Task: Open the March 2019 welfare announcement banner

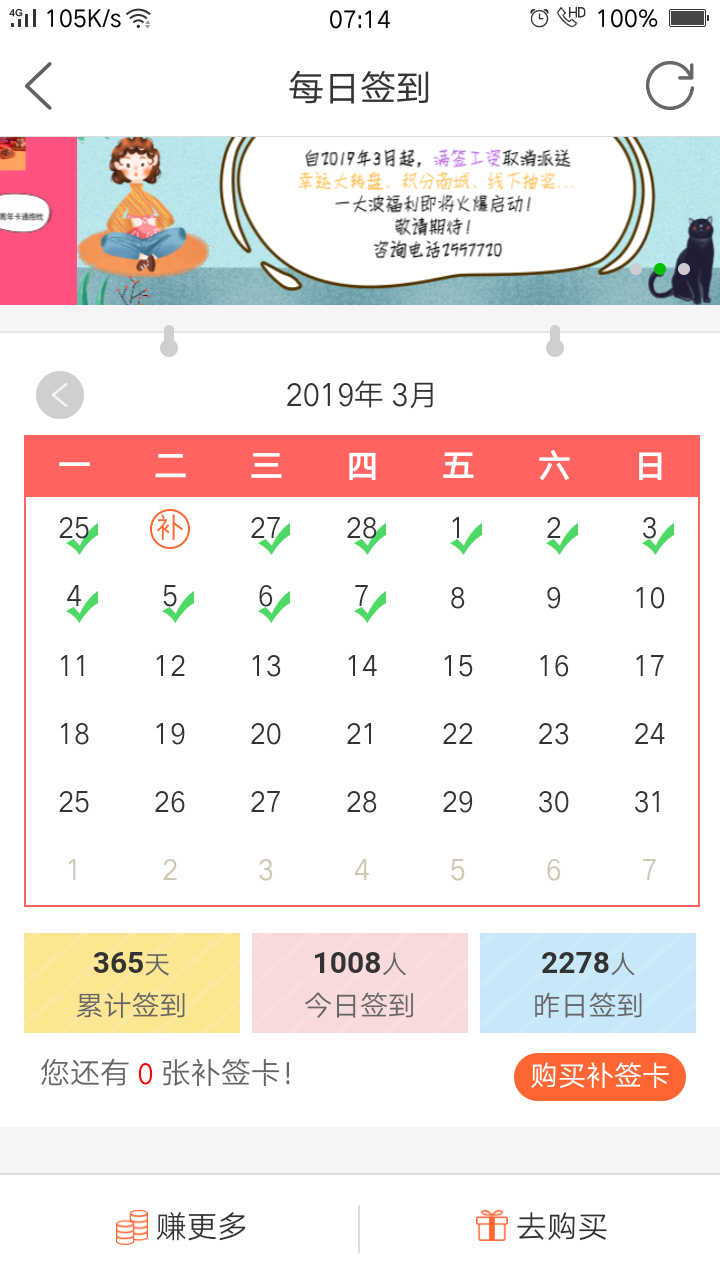Action: click(x=400, y=220)
